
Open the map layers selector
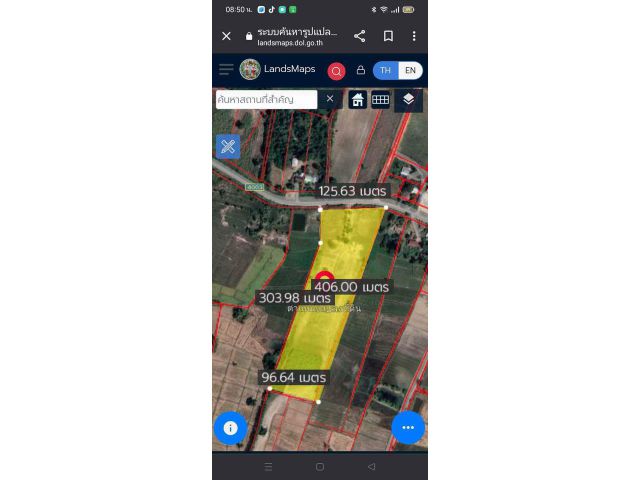click(x=408, y=99)
